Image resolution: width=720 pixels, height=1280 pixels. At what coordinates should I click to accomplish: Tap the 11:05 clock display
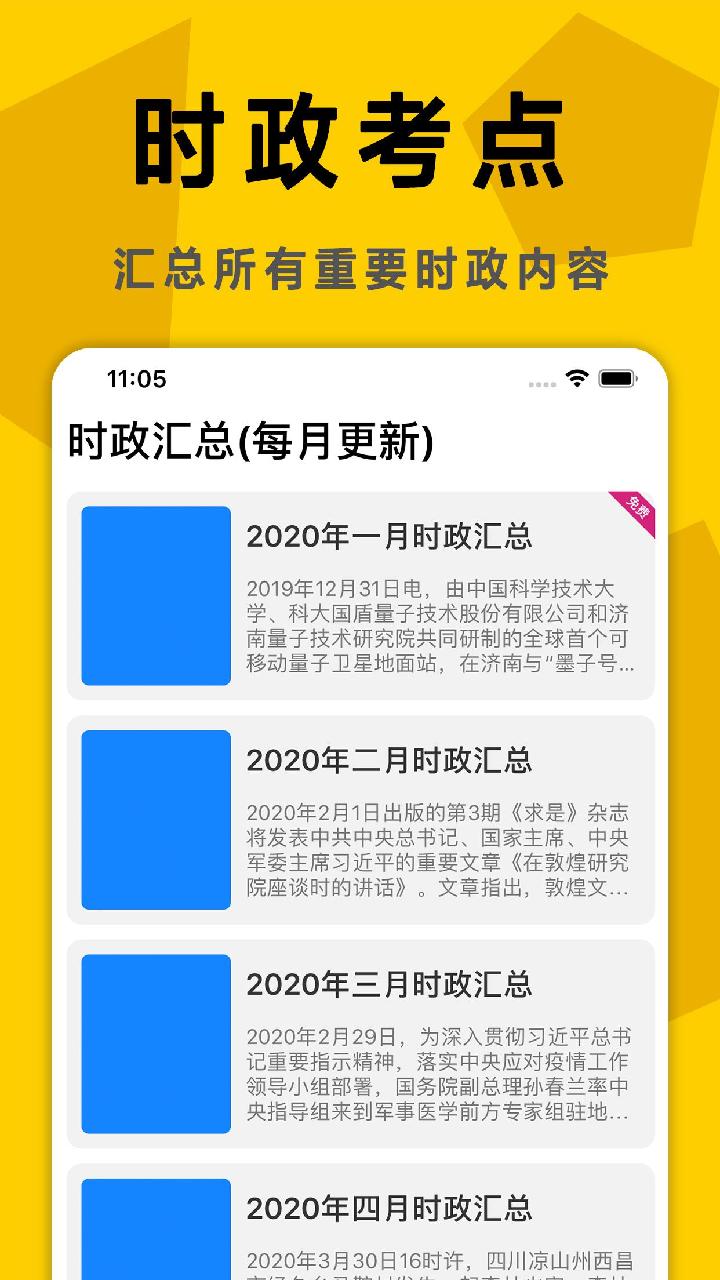pos(137,380)
